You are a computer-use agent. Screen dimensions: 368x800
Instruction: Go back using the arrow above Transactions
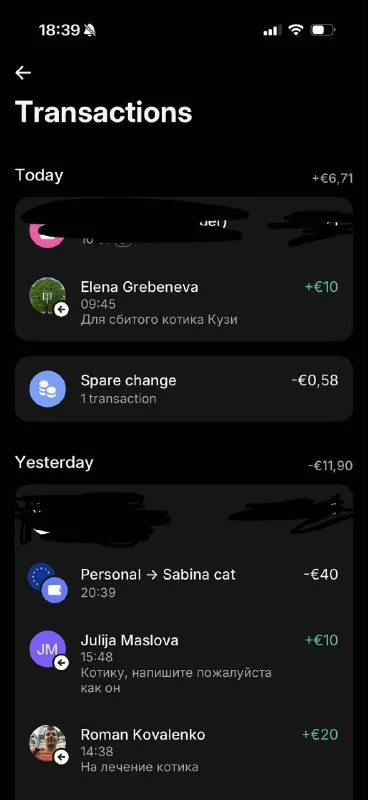(x=23, y=73)
